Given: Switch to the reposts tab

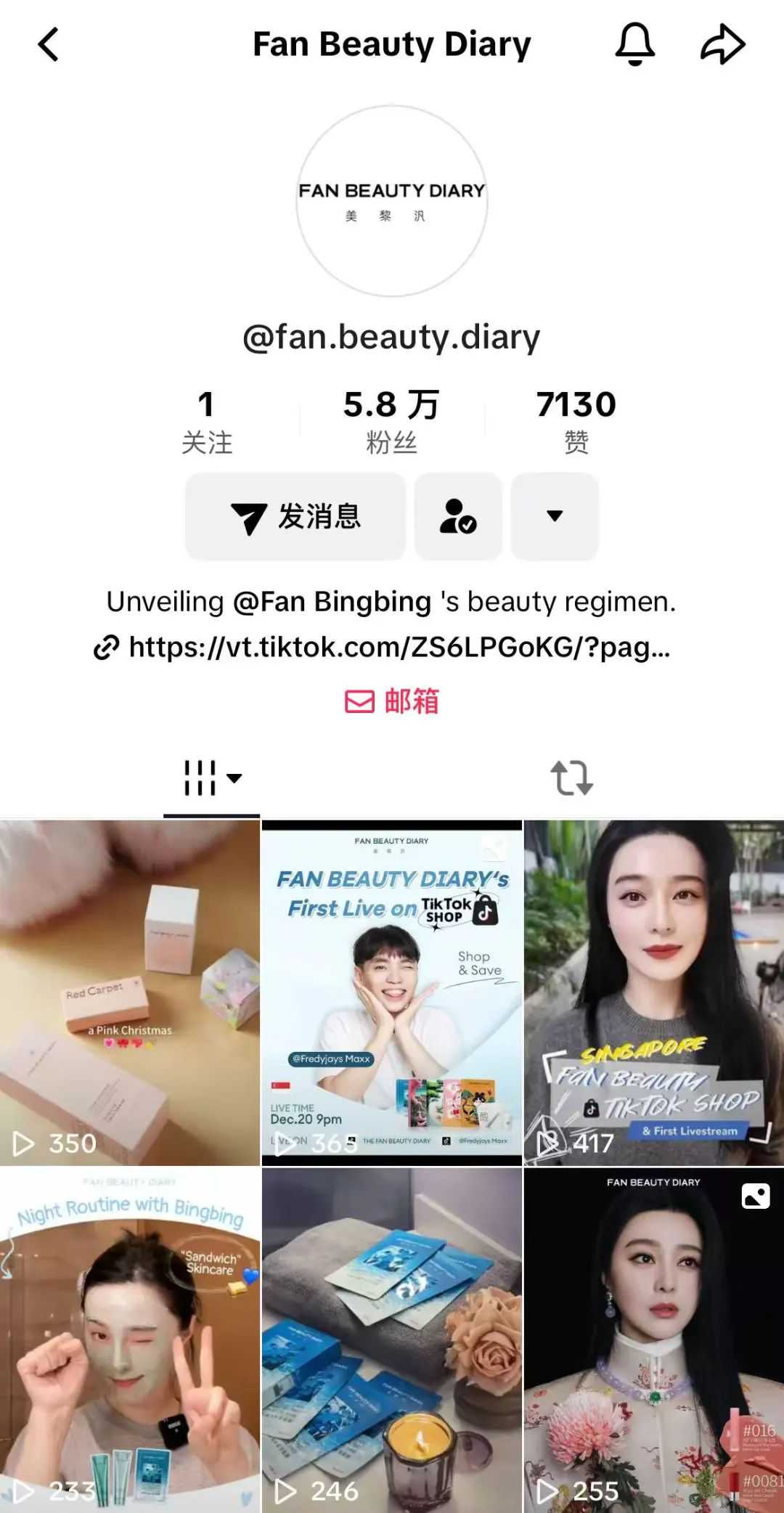Looking at the screenshot, I should click(572, 778).
